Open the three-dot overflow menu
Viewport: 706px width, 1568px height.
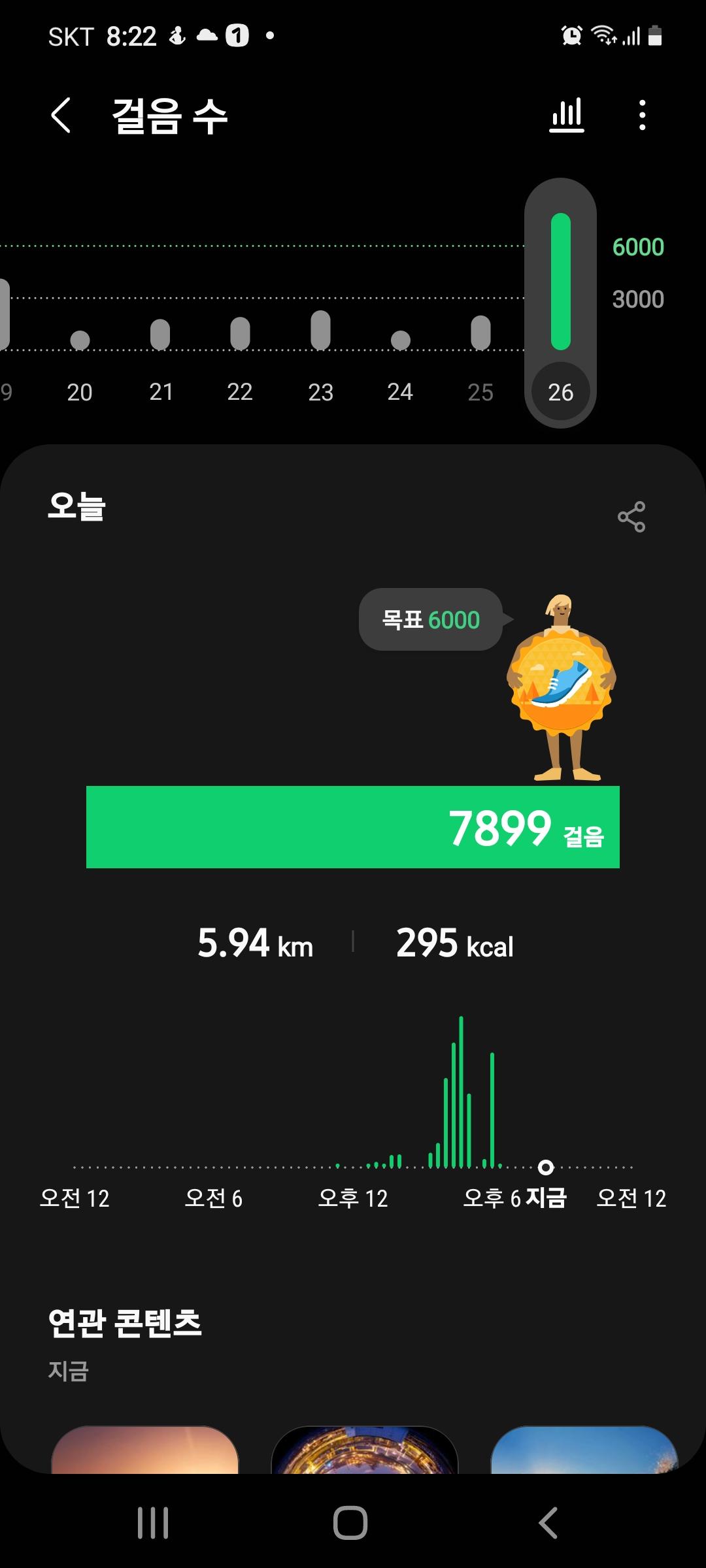[642, 116]
